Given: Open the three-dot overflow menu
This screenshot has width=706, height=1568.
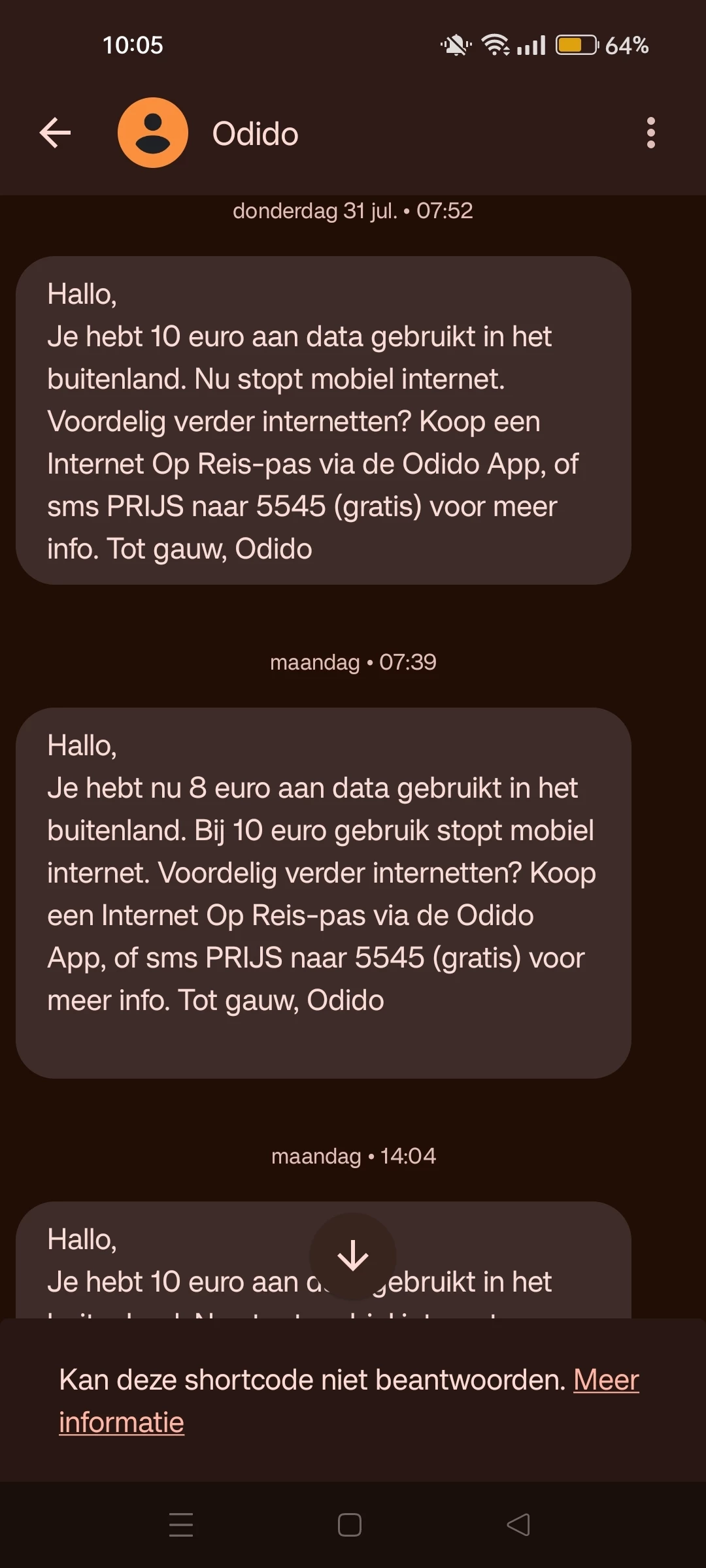Looking at the screenshot, I should click(650, 133).
